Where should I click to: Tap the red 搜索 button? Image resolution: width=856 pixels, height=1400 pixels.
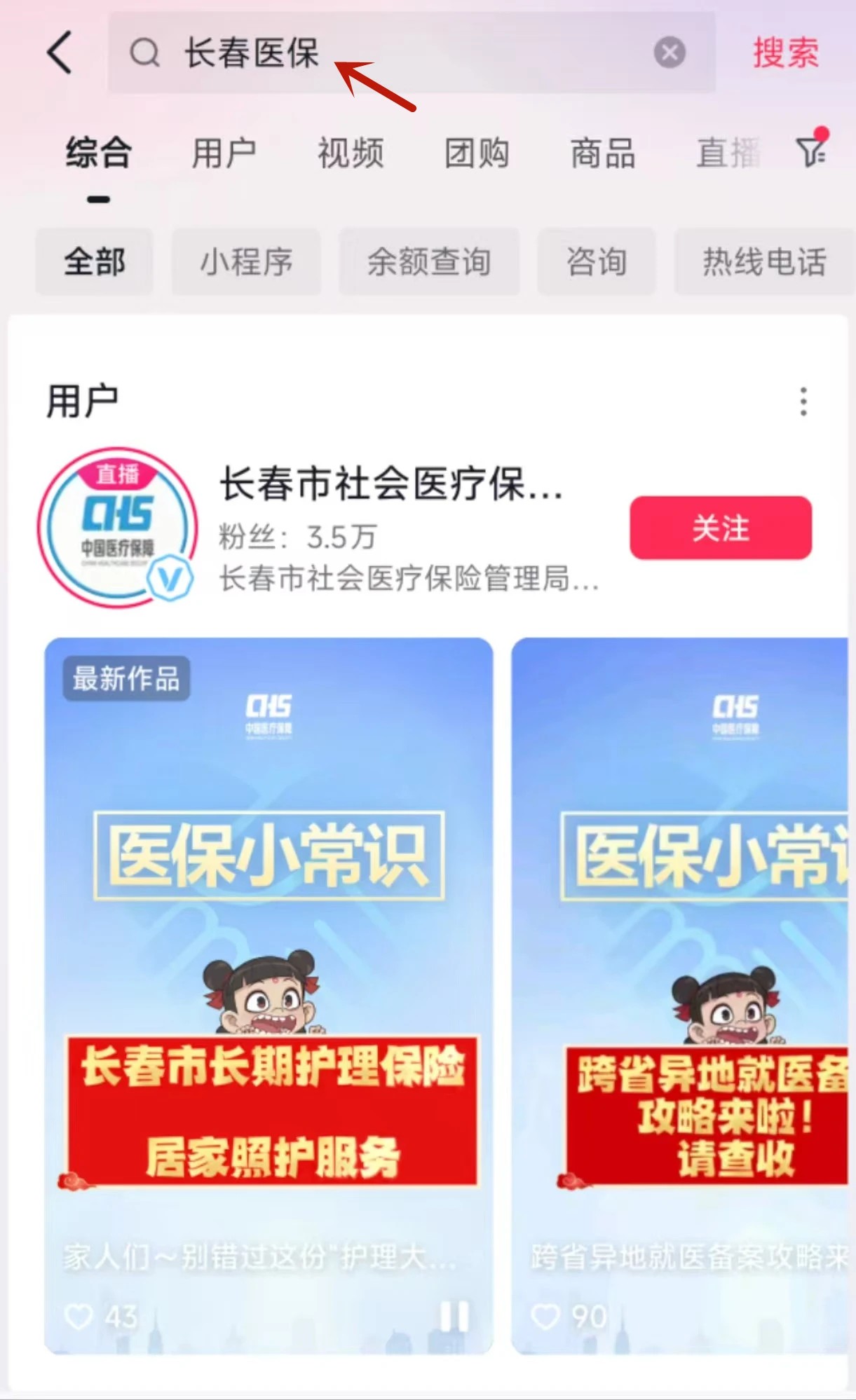[x=786, y=53]
